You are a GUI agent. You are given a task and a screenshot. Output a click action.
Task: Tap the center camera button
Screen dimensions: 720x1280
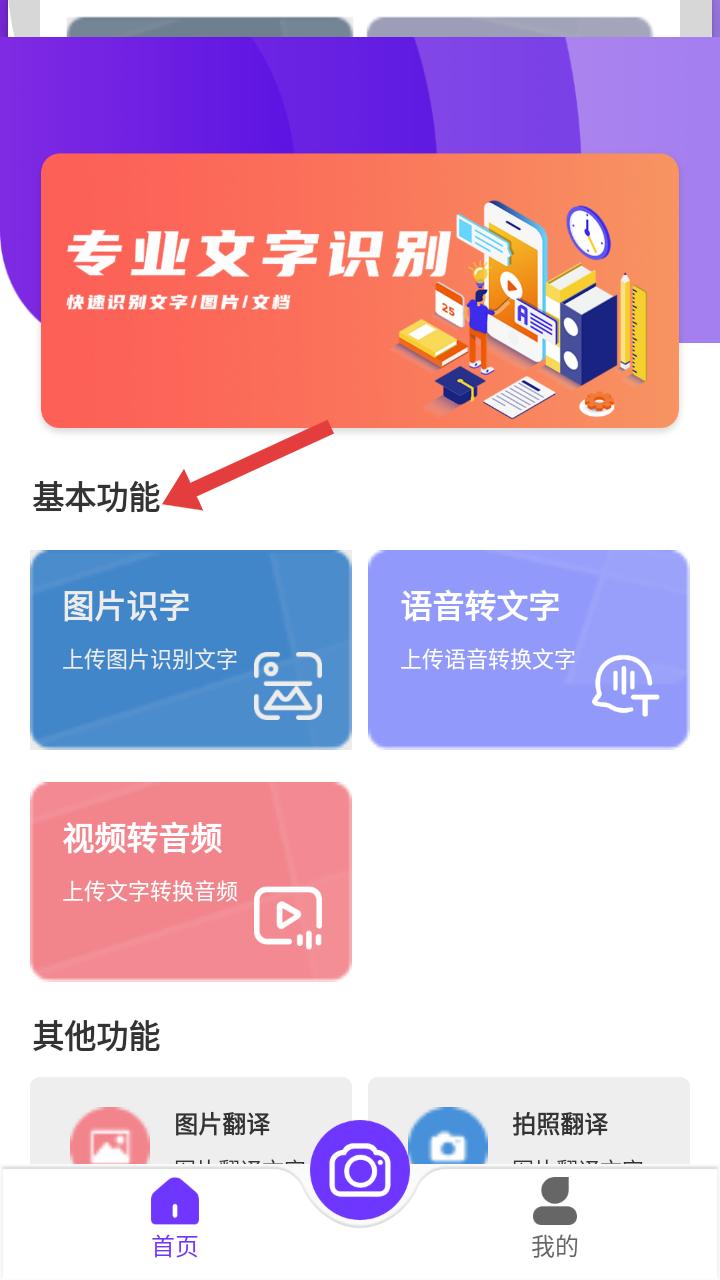pyautogui.click(x=360, y=1170)
